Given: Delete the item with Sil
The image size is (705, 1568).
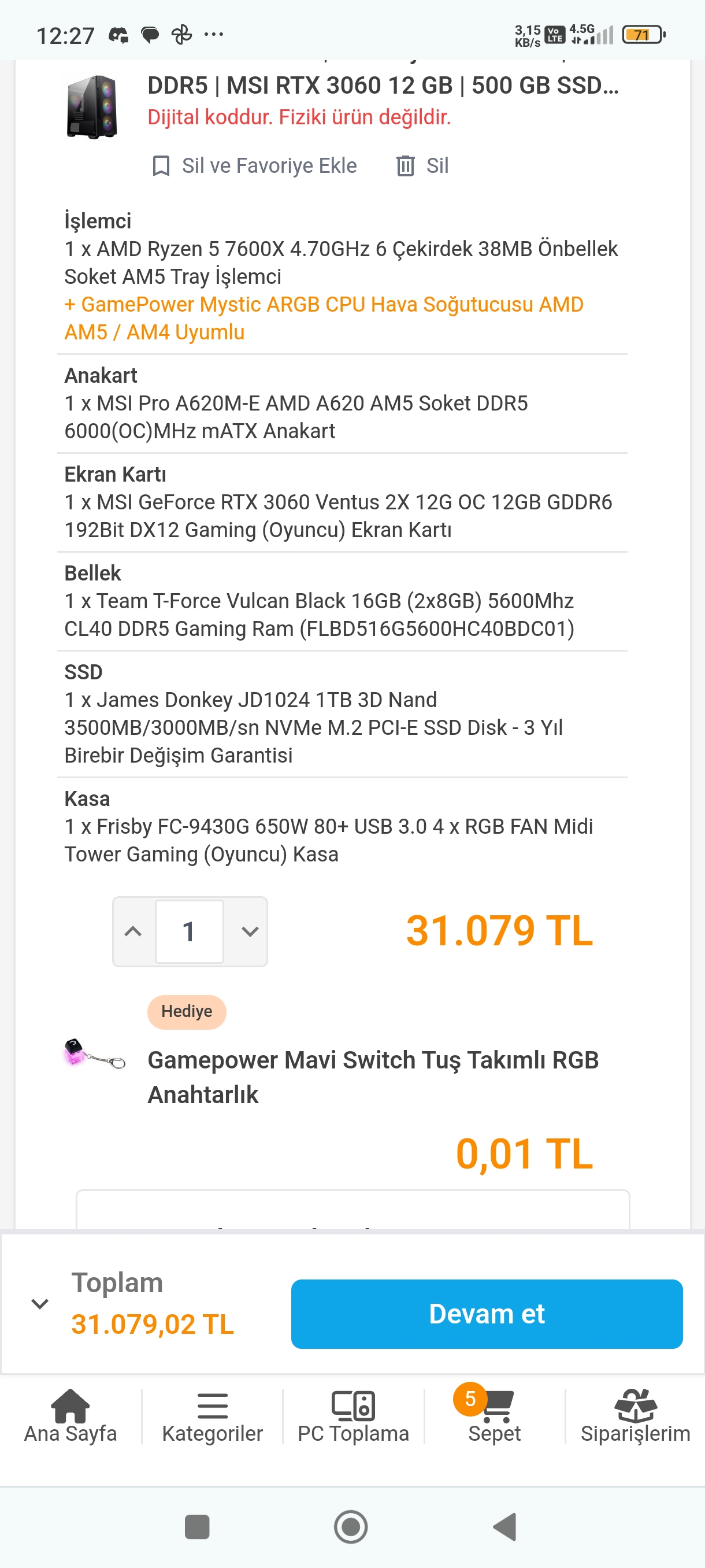Looking at the screenshot, I should click(423, 165).
